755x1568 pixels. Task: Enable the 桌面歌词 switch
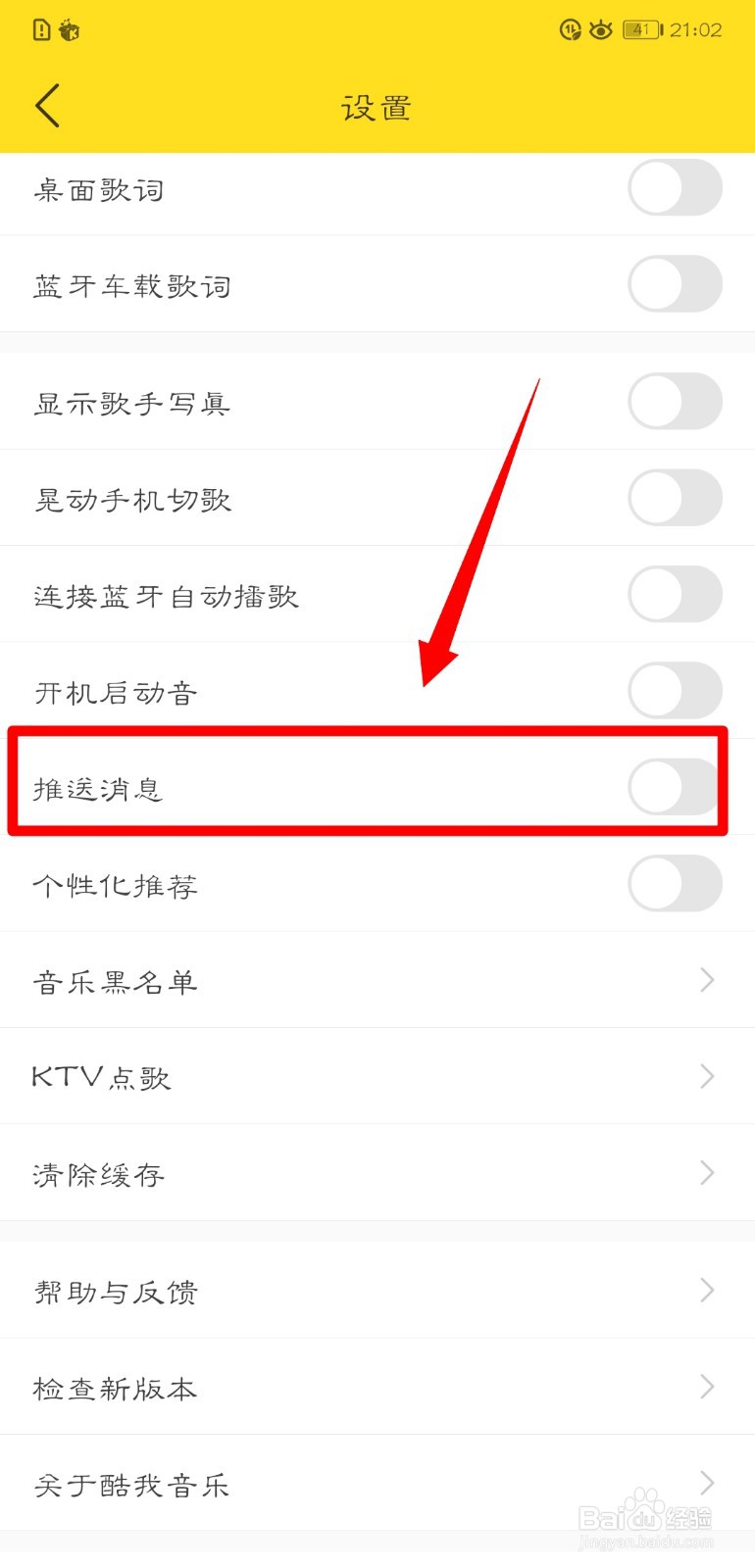tap(675, 188)
